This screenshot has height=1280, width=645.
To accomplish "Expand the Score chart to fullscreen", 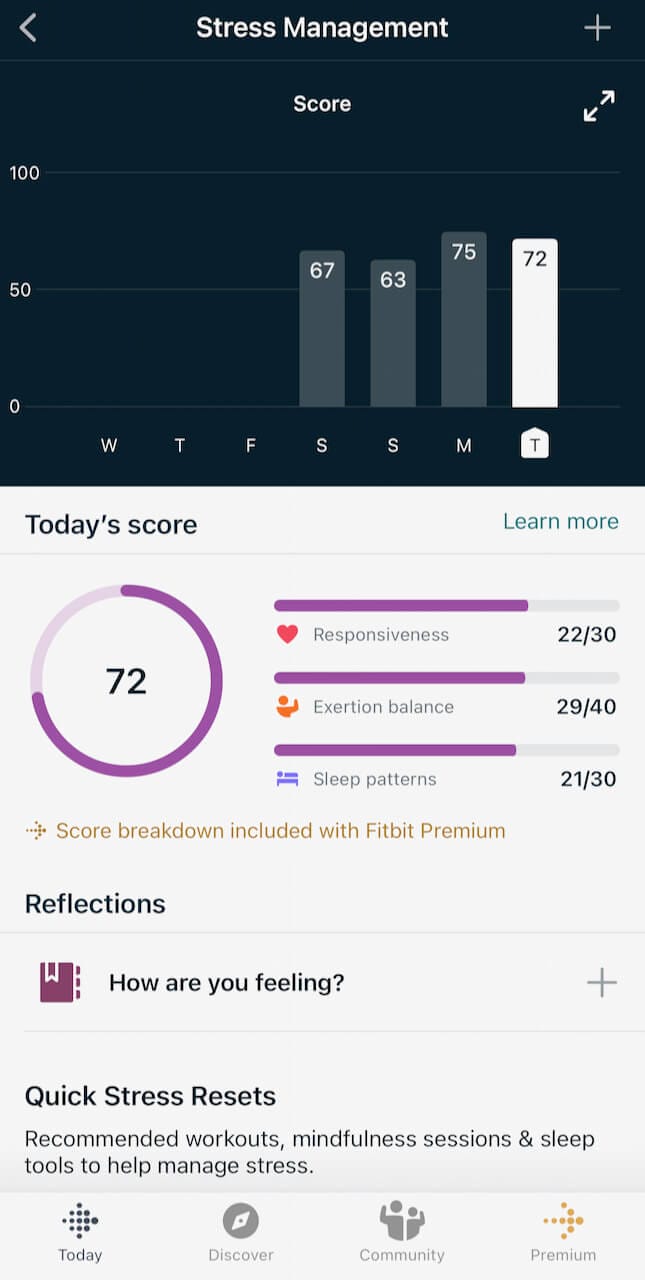I will 599,106.
